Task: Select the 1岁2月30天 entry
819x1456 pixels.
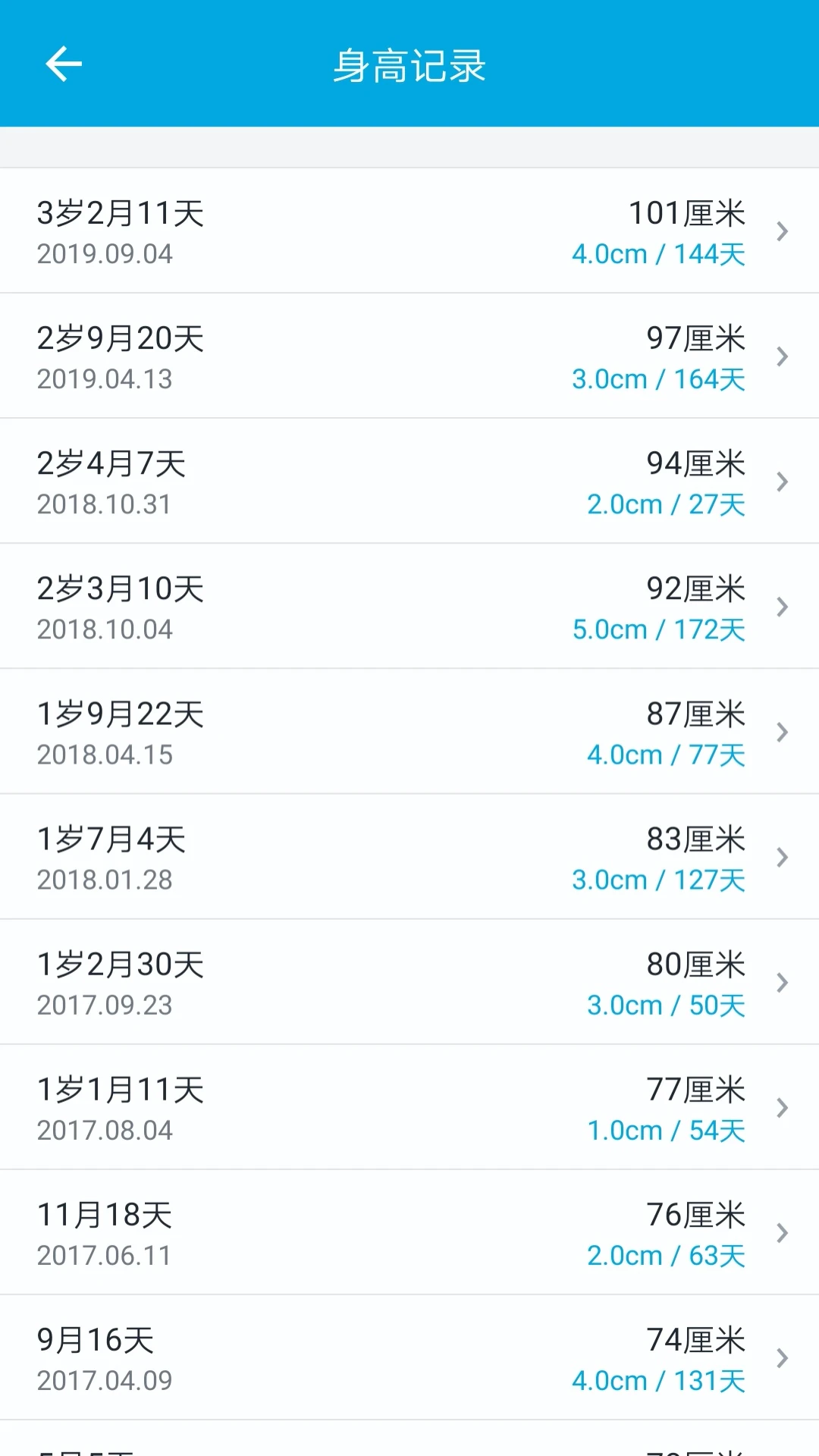Action: pos(121,965)
